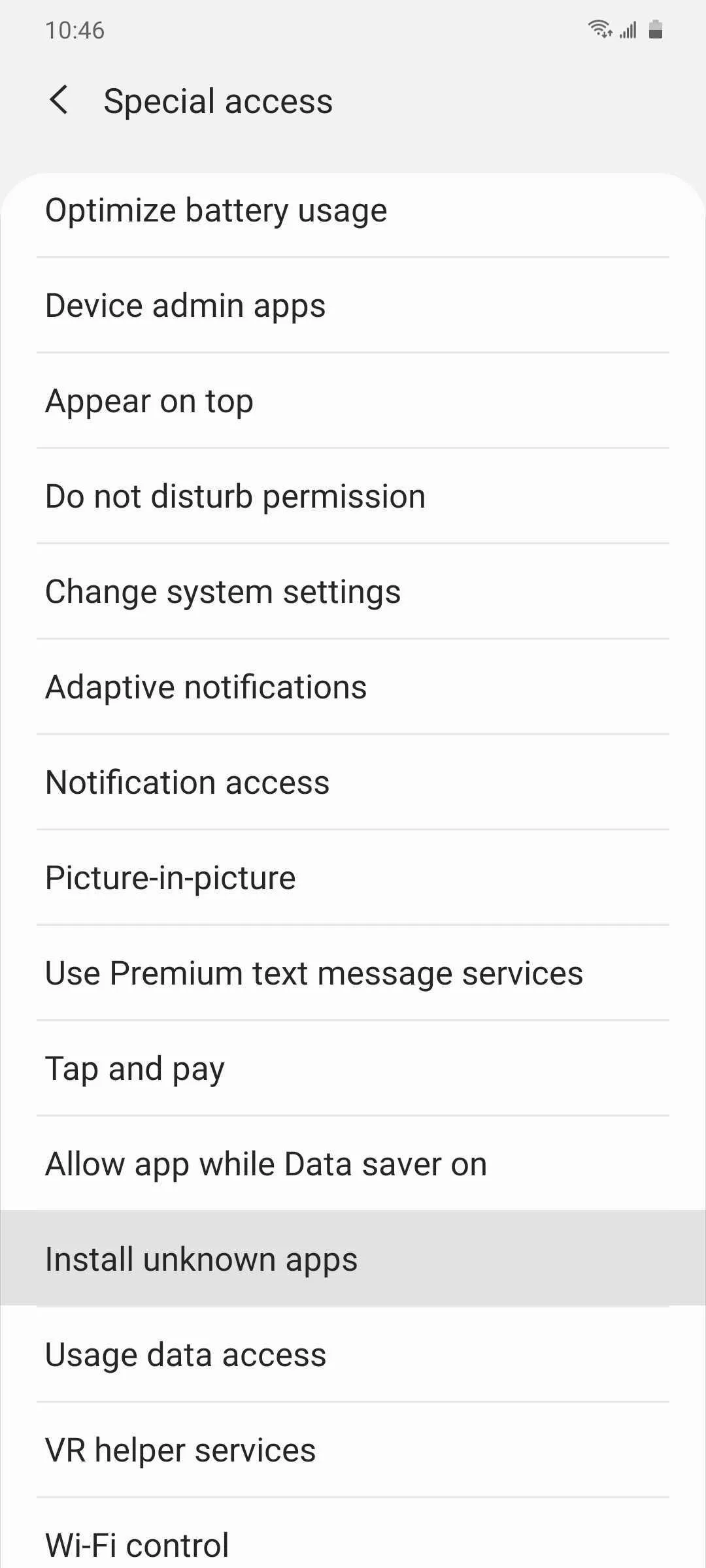Select VR helper services

[353, 1450]
